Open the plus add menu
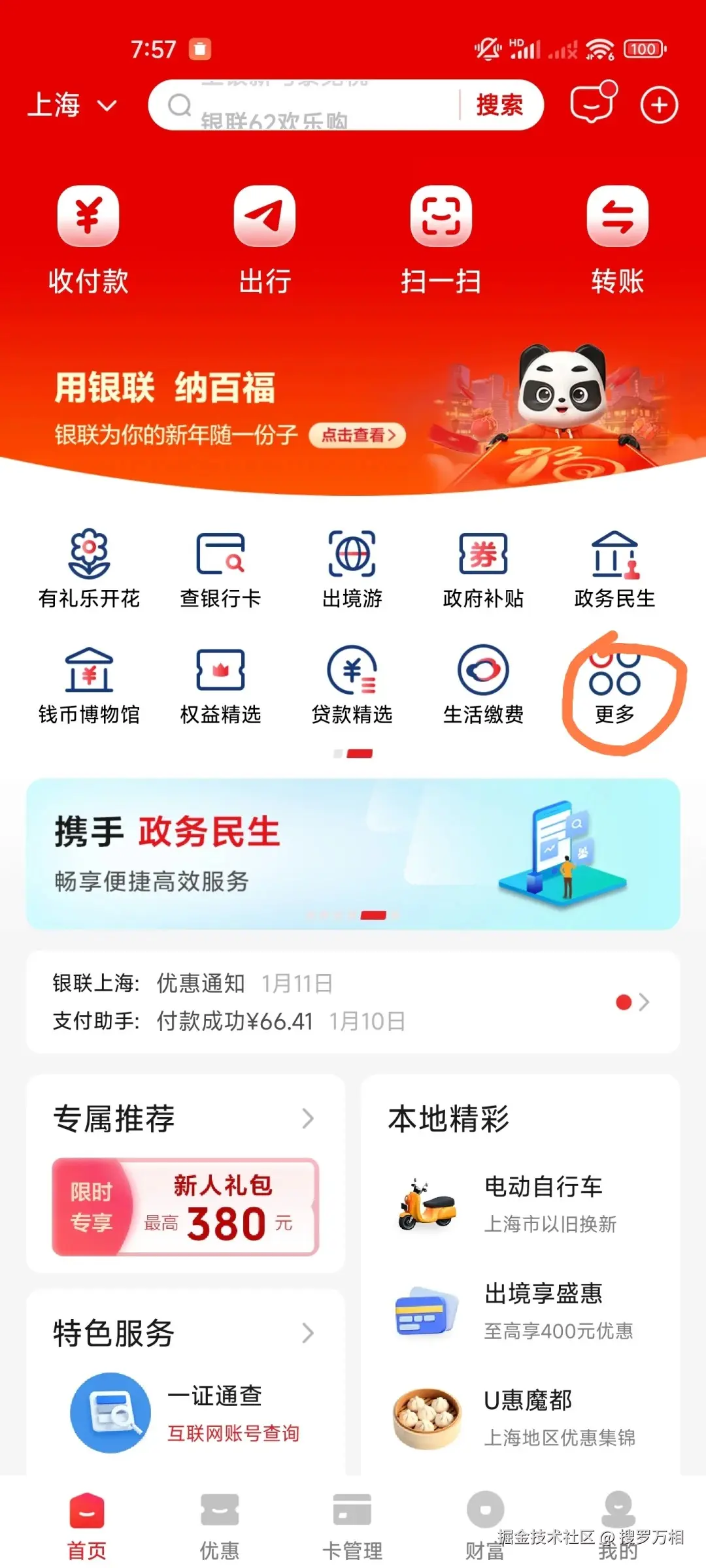Image resolution: width=706 pixels, height=1568 pixels. (658, 105)
